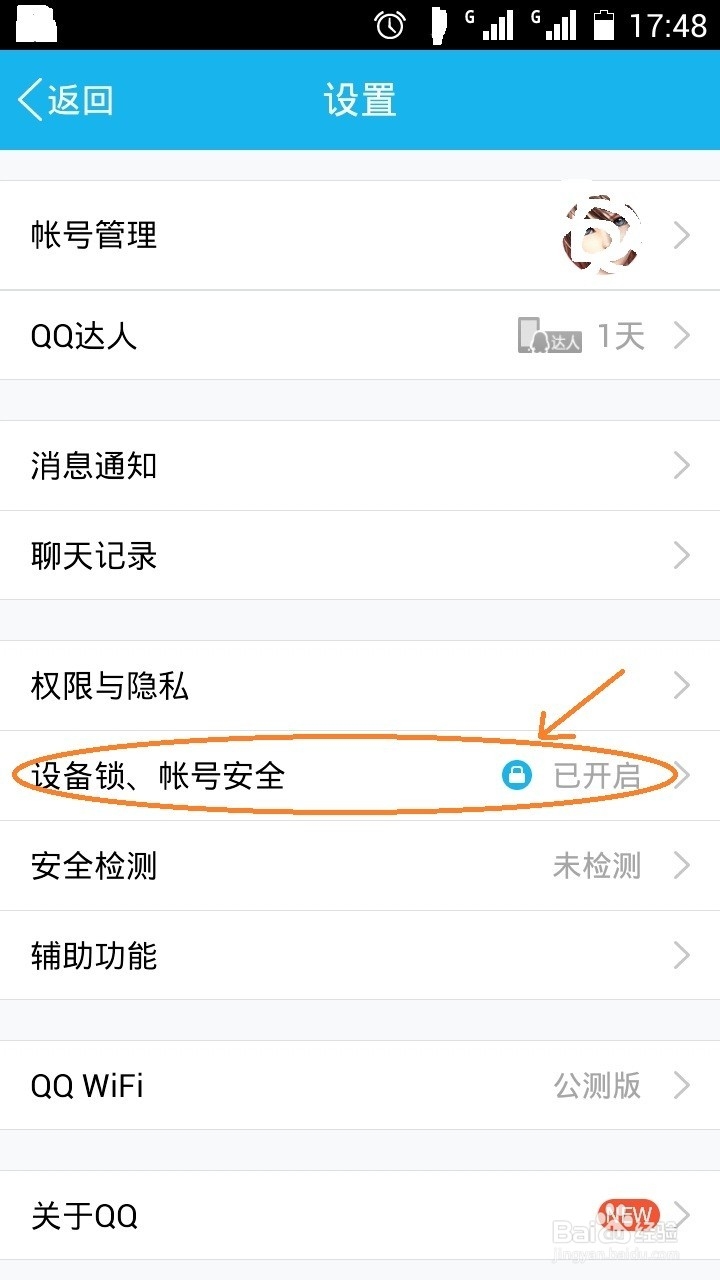This screenshot has height=1280, width=720.
Task: Tap the signal strength icon in status bar
Action: 500,25
